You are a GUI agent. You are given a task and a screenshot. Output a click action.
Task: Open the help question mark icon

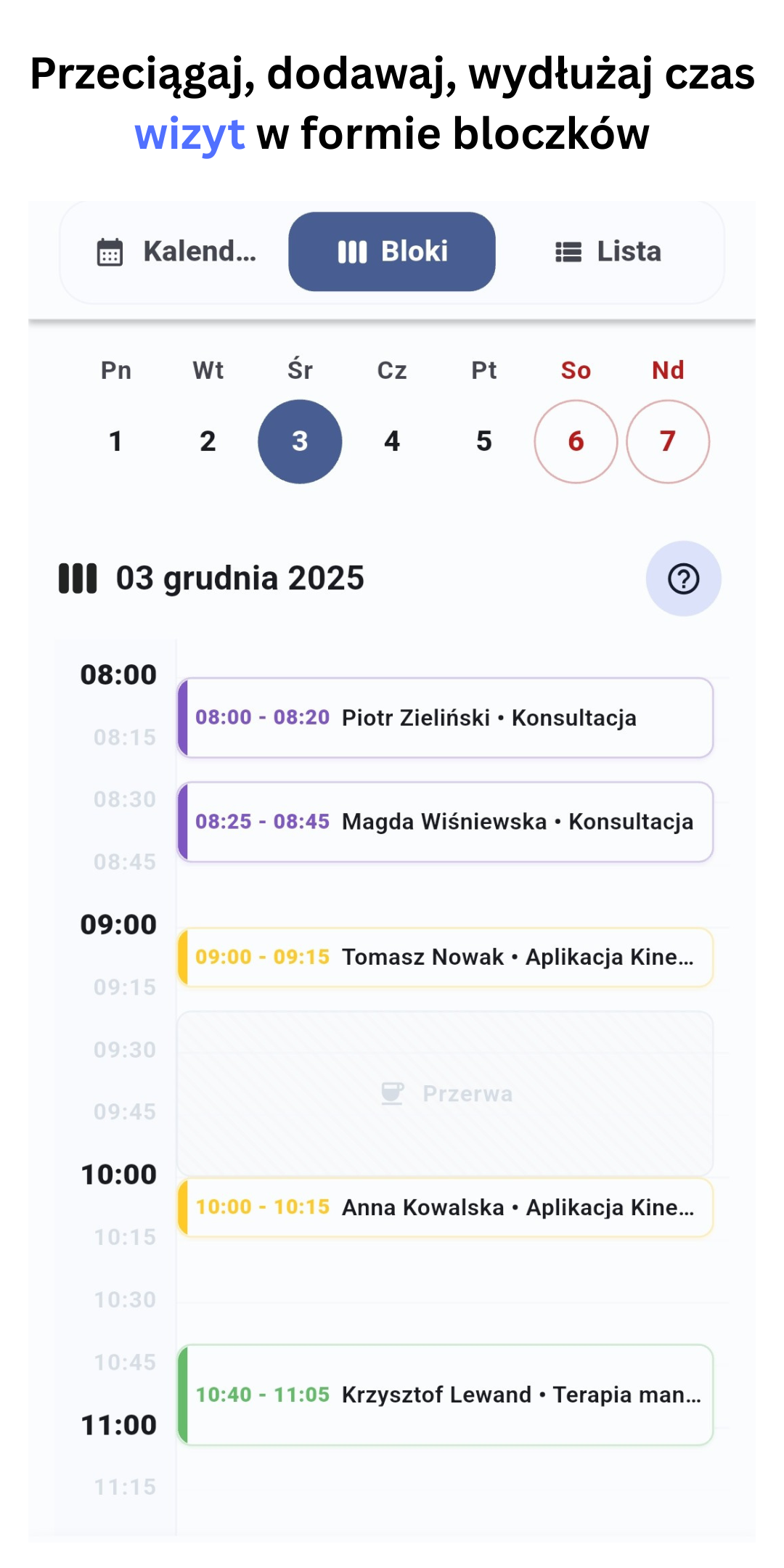(683, 579)
